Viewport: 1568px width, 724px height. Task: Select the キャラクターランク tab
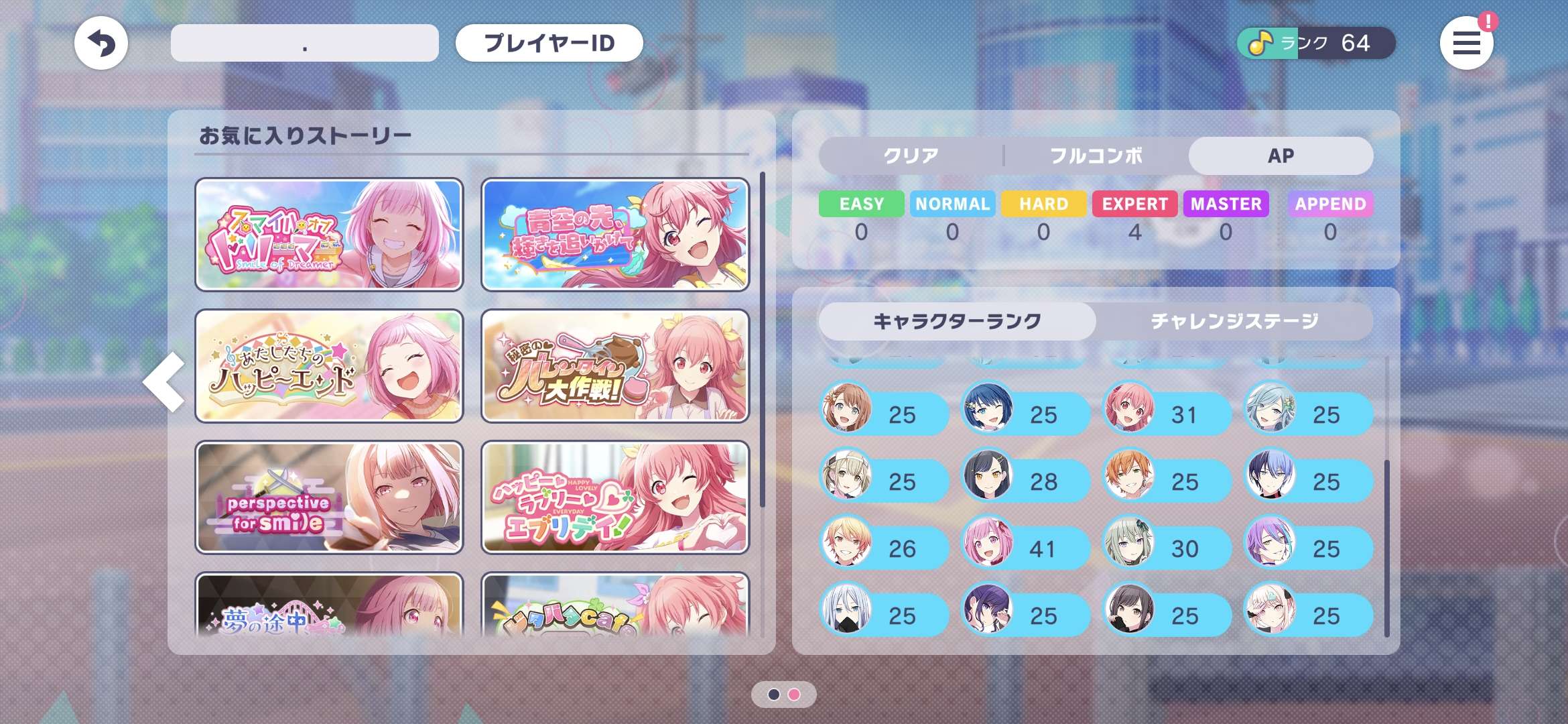tap(957, 321)
